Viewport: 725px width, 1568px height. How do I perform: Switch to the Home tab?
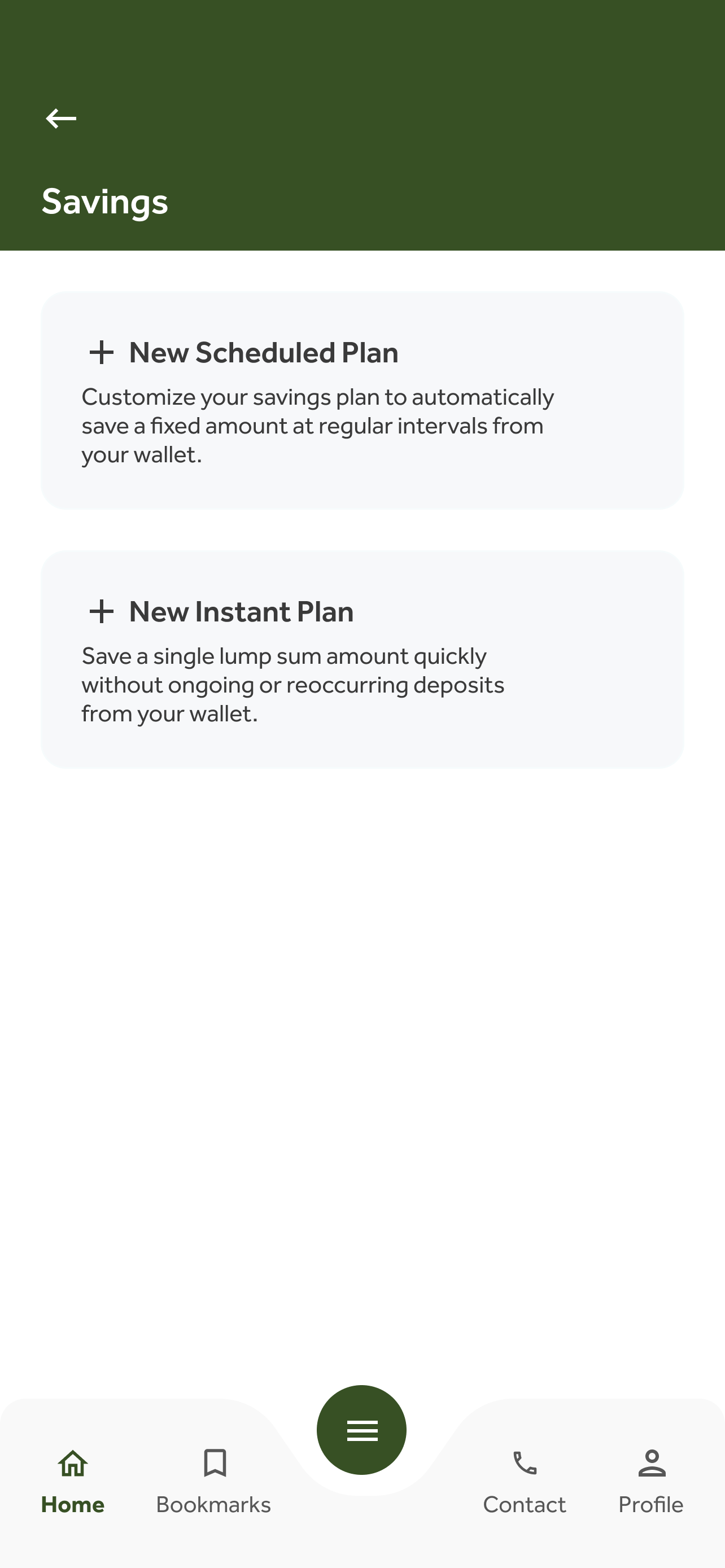tap(72, 1481)
